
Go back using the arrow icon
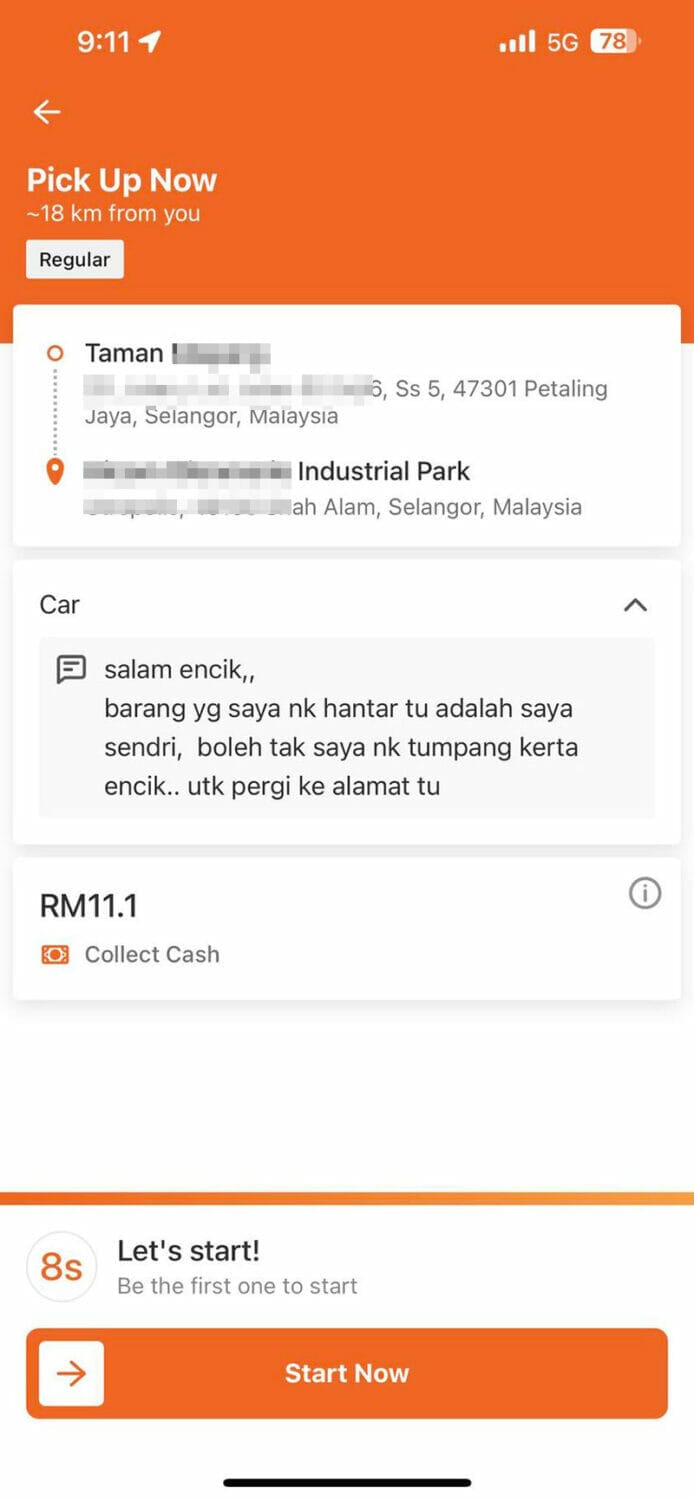tap(47, 112)
